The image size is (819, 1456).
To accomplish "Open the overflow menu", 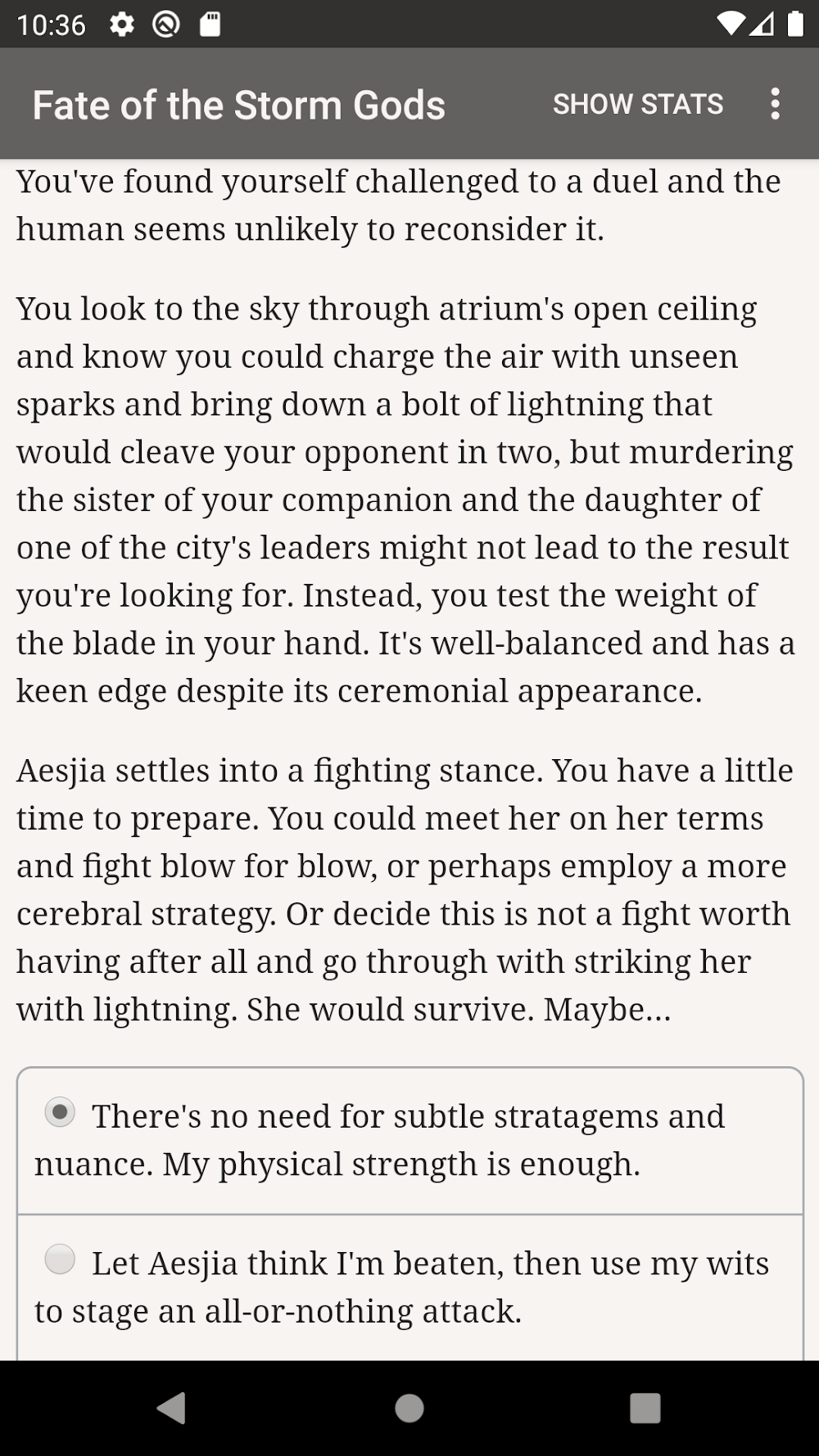I will point(775,104).
